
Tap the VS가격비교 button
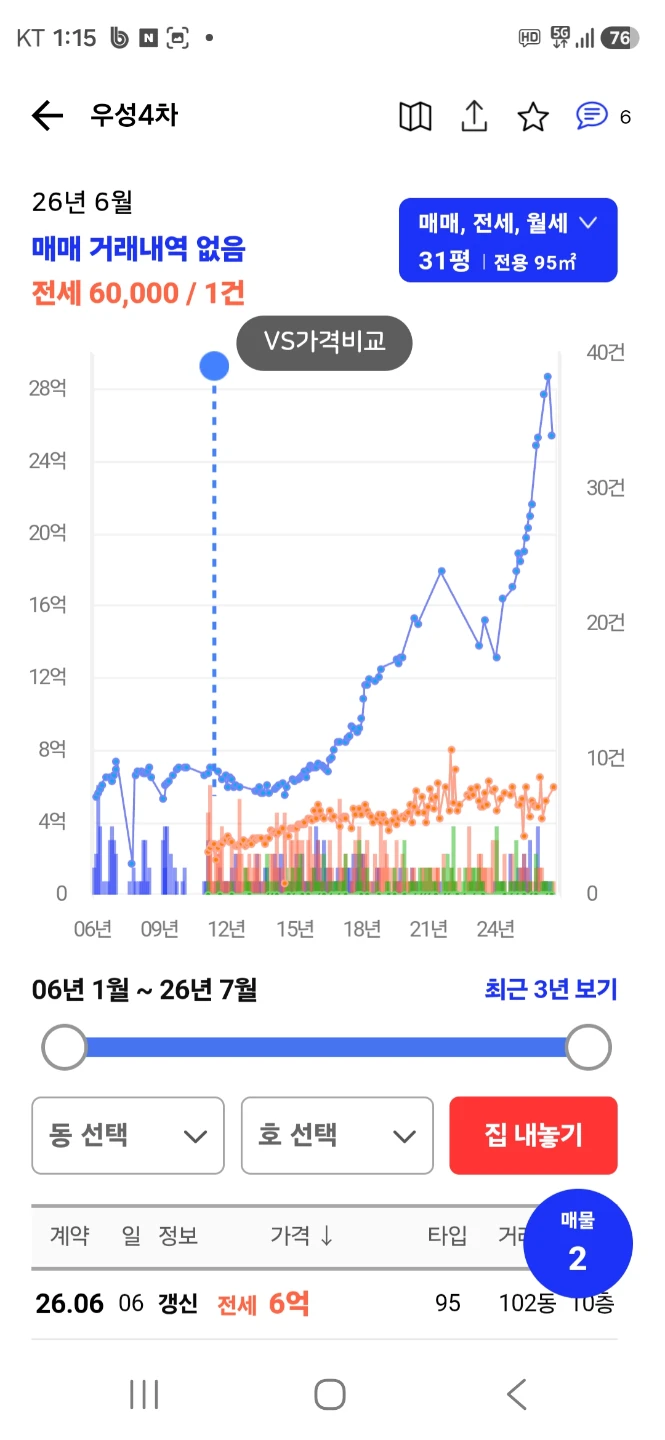point(324,342)
